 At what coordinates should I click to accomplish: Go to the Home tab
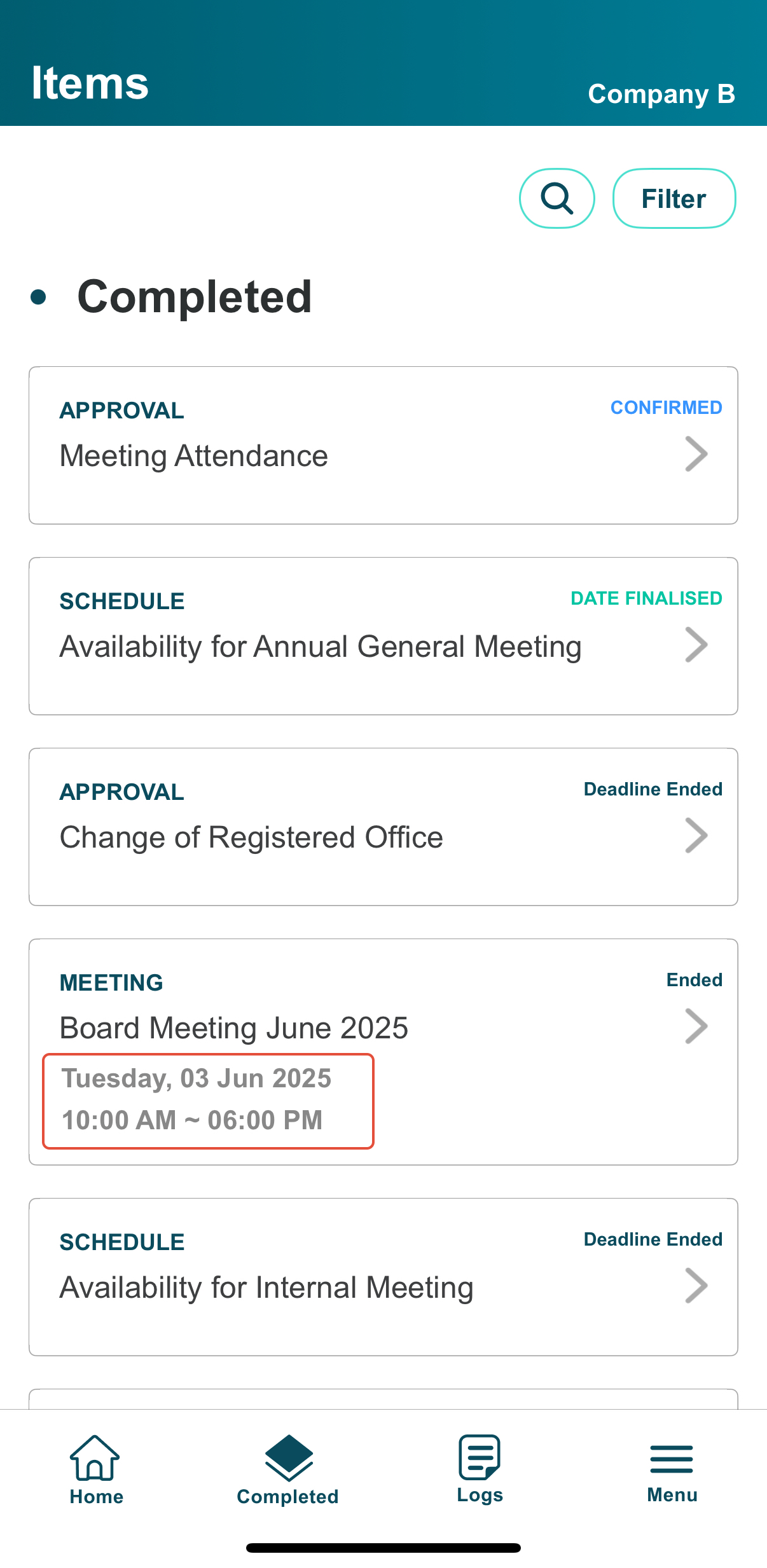click(96, 1470)
